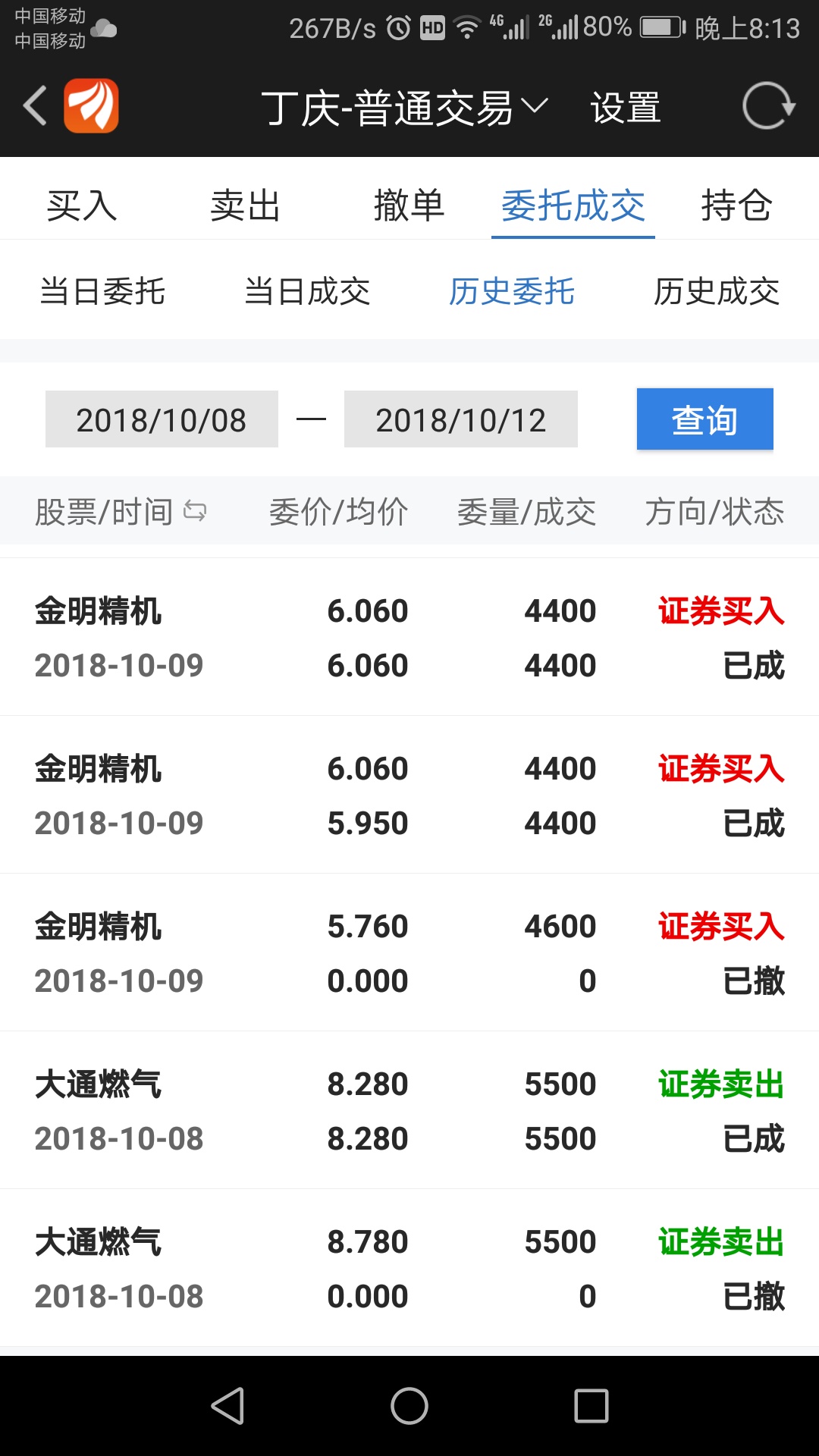Open the 金明精机 order with average price 5.950
This screenshot has height=1456, width=819.
tap(409, 795)
